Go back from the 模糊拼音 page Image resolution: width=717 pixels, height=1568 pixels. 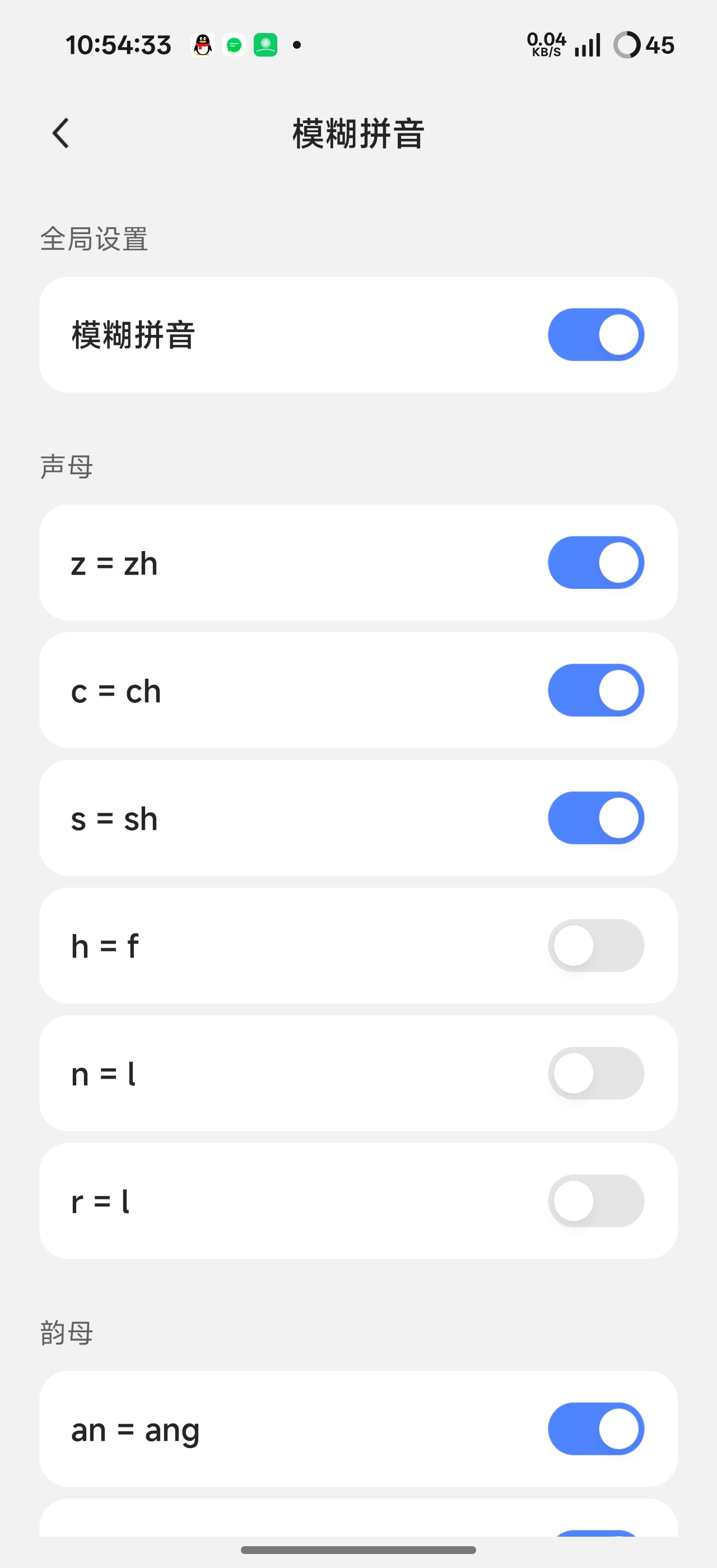tap(61, 133)
